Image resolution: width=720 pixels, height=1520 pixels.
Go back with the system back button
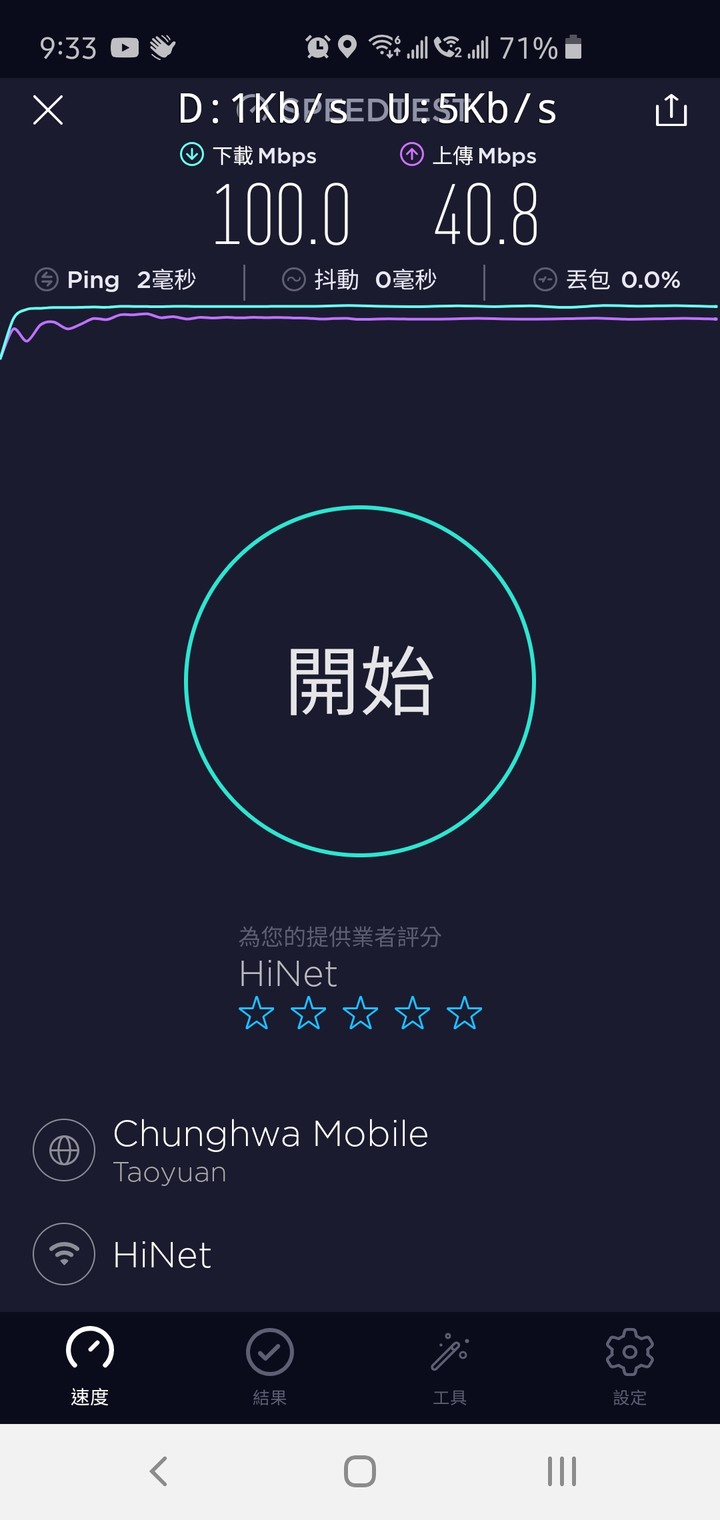click(158, 1471)
